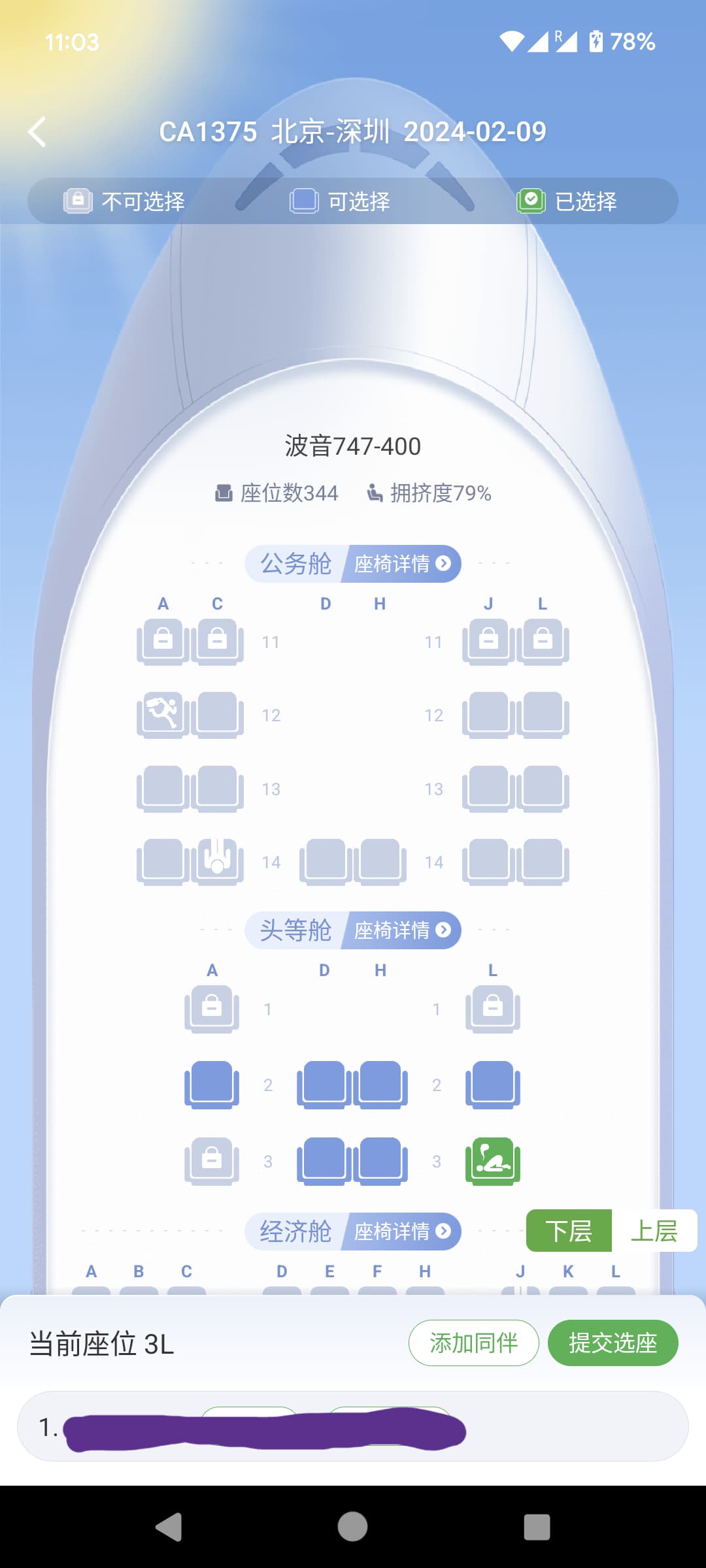Select first class seat 2L
The width and height of the screenshot is (706, 1568).
(x=493, y=1085)
